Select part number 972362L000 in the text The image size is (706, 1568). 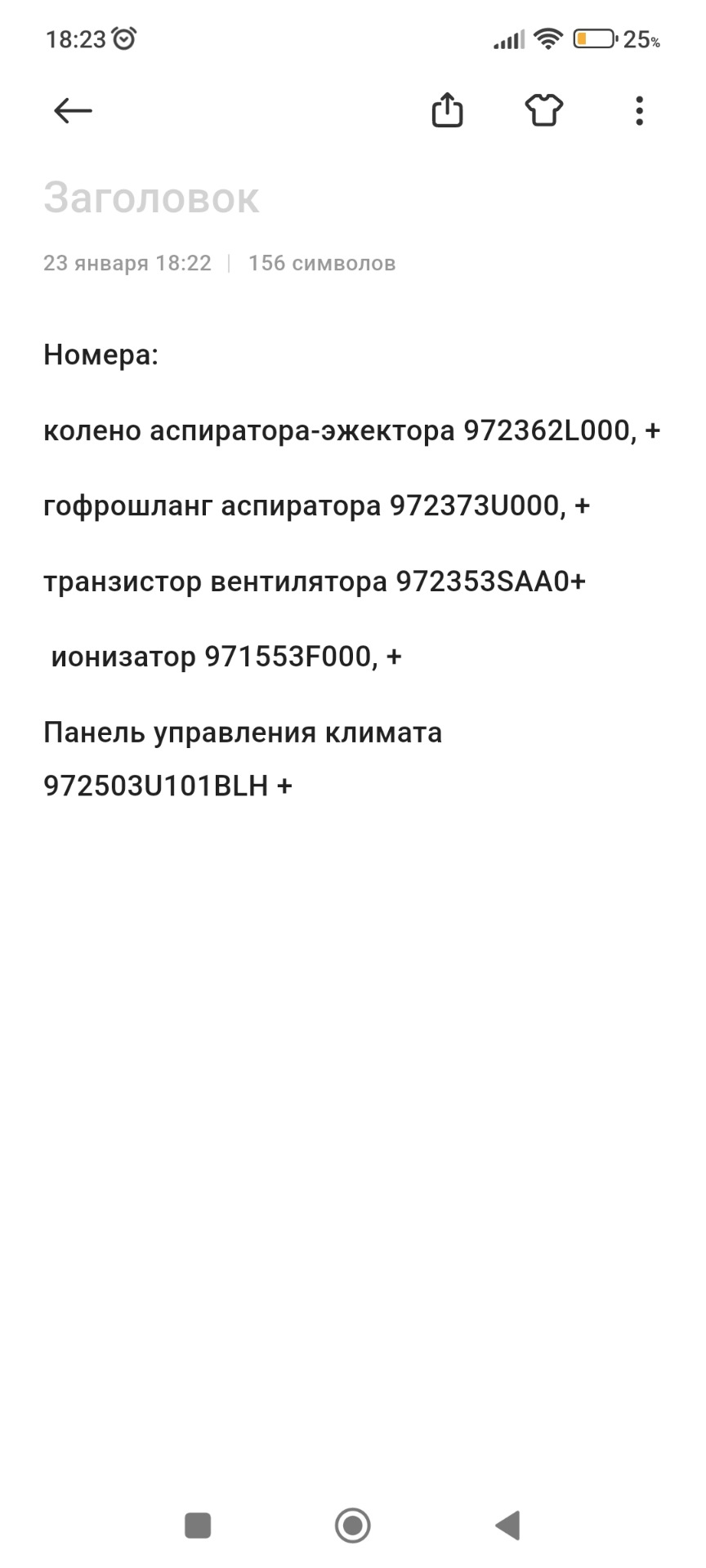coord(546,430)
